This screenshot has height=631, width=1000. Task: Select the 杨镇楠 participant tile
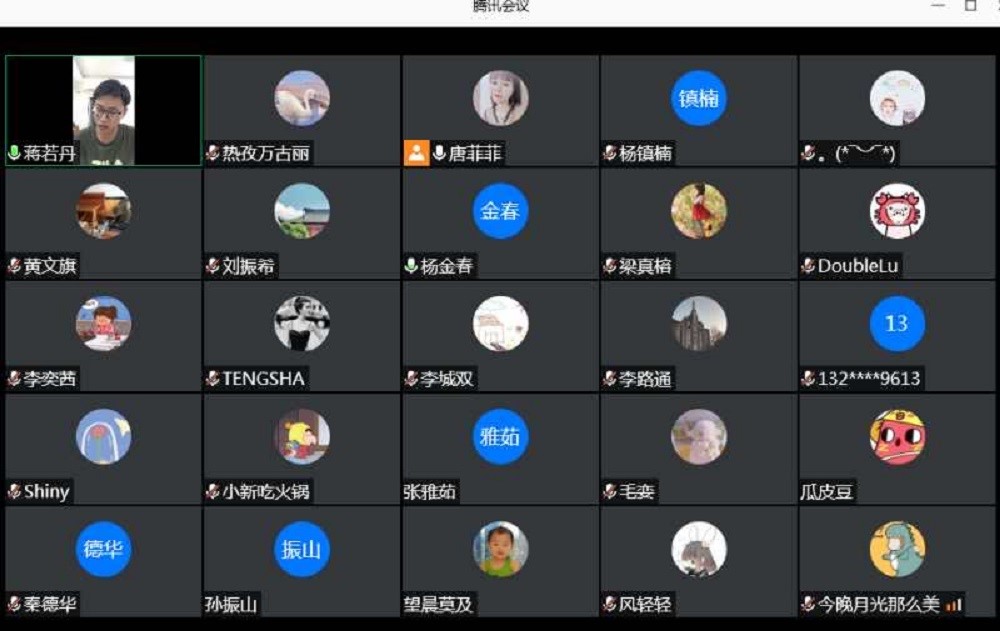(x=699, y=110)
